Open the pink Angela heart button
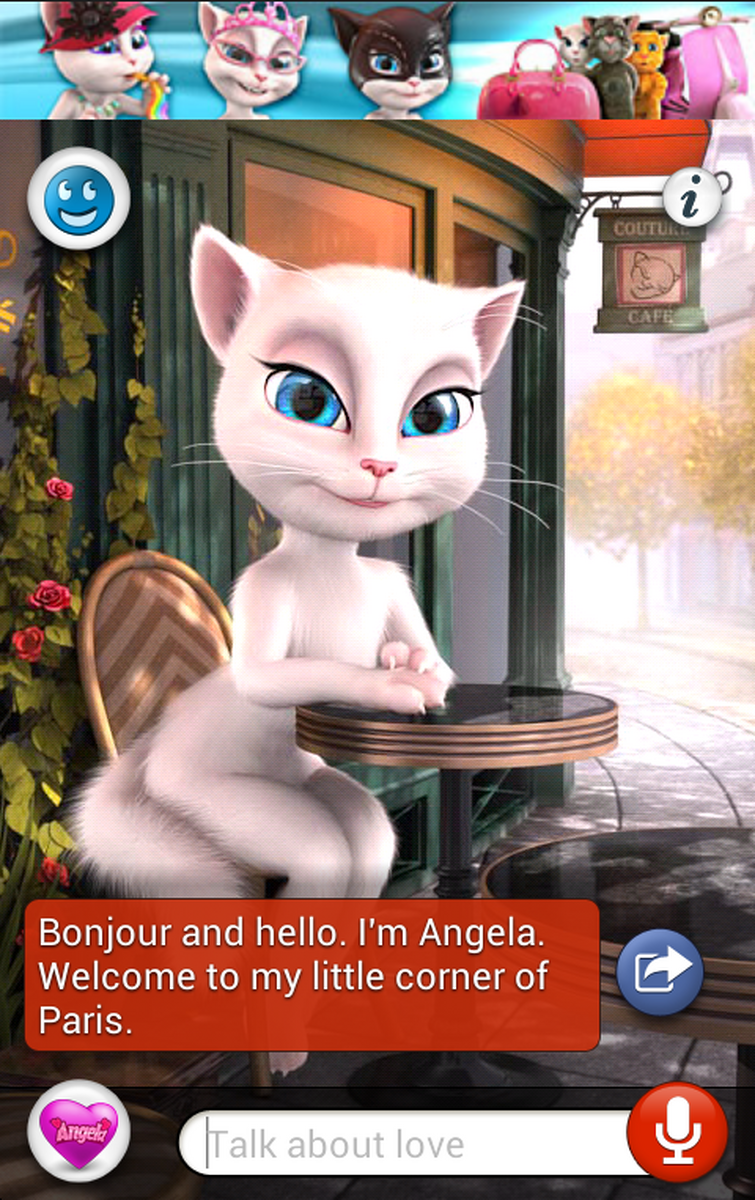755x1200 pixels. coord(78,1133)
